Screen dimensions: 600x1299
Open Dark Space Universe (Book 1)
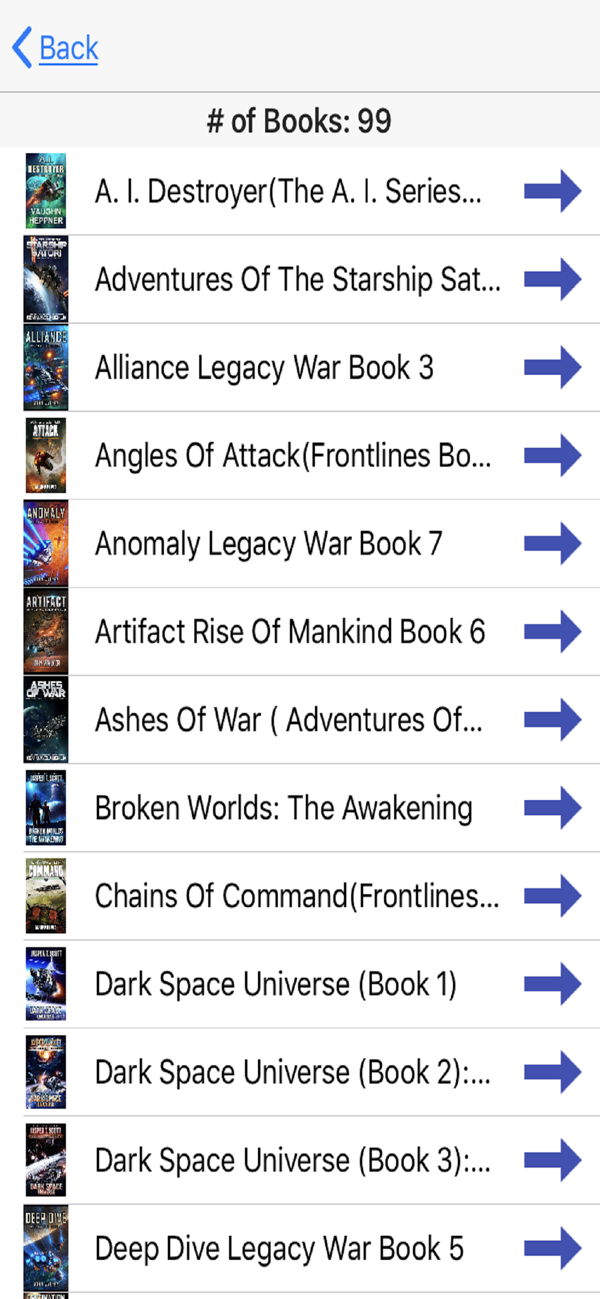pyautogui.click(x=275, y=984)
